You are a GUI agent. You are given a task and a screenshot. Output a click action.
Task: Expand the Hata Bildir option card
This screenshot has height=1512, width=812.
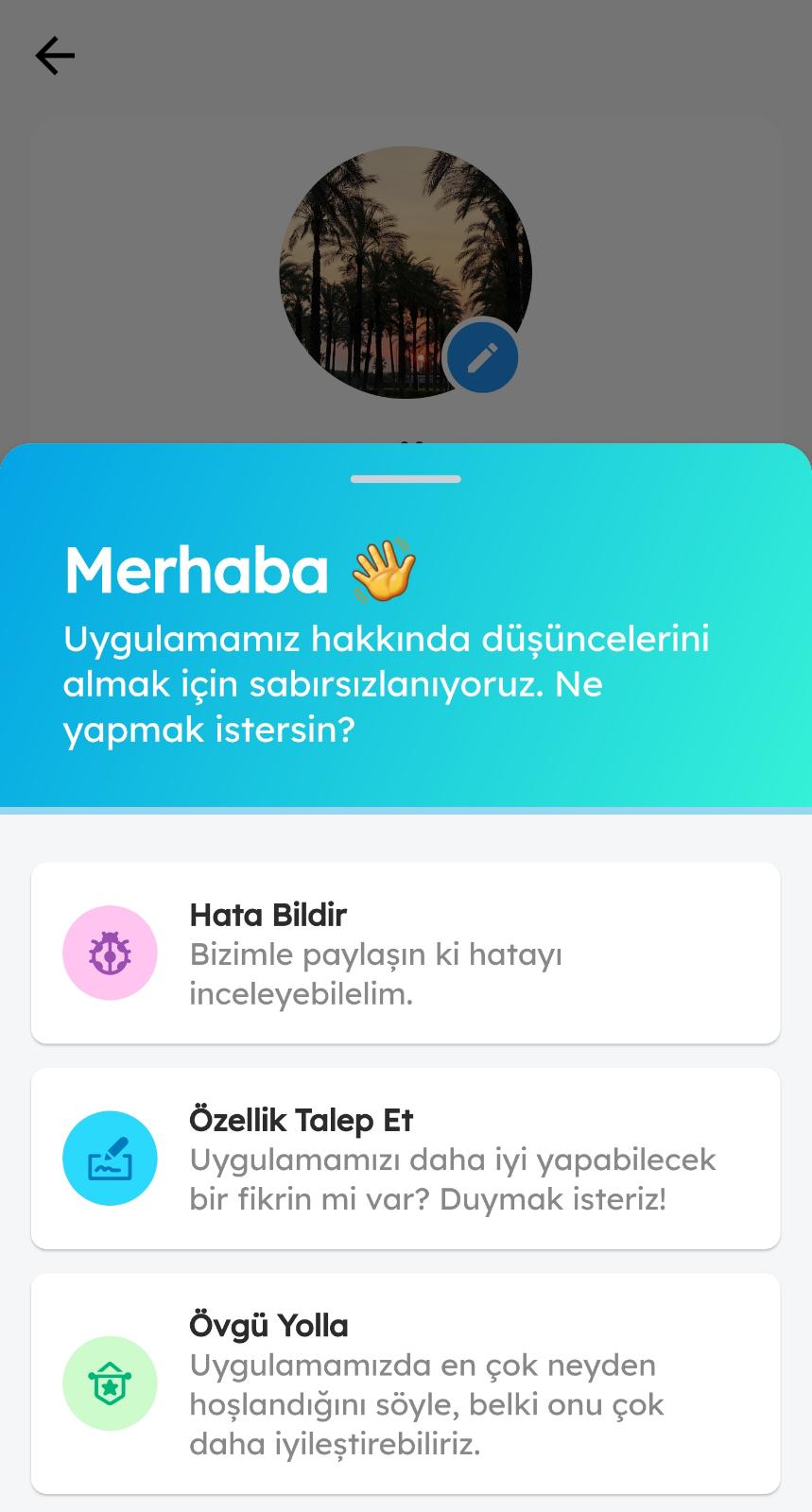[406, 953]
